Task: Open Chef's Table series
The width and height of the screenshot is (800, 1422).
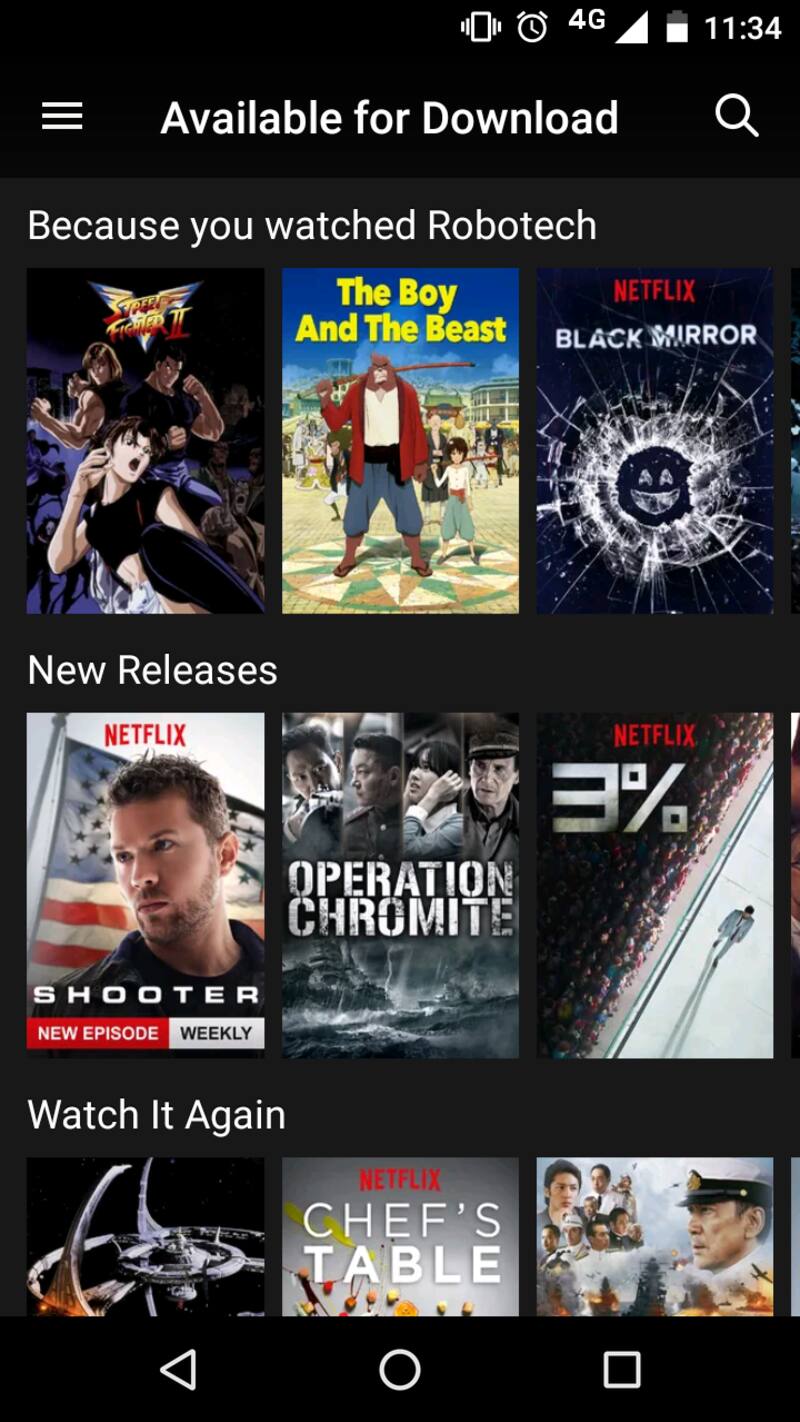Action: click(400, 1238)
